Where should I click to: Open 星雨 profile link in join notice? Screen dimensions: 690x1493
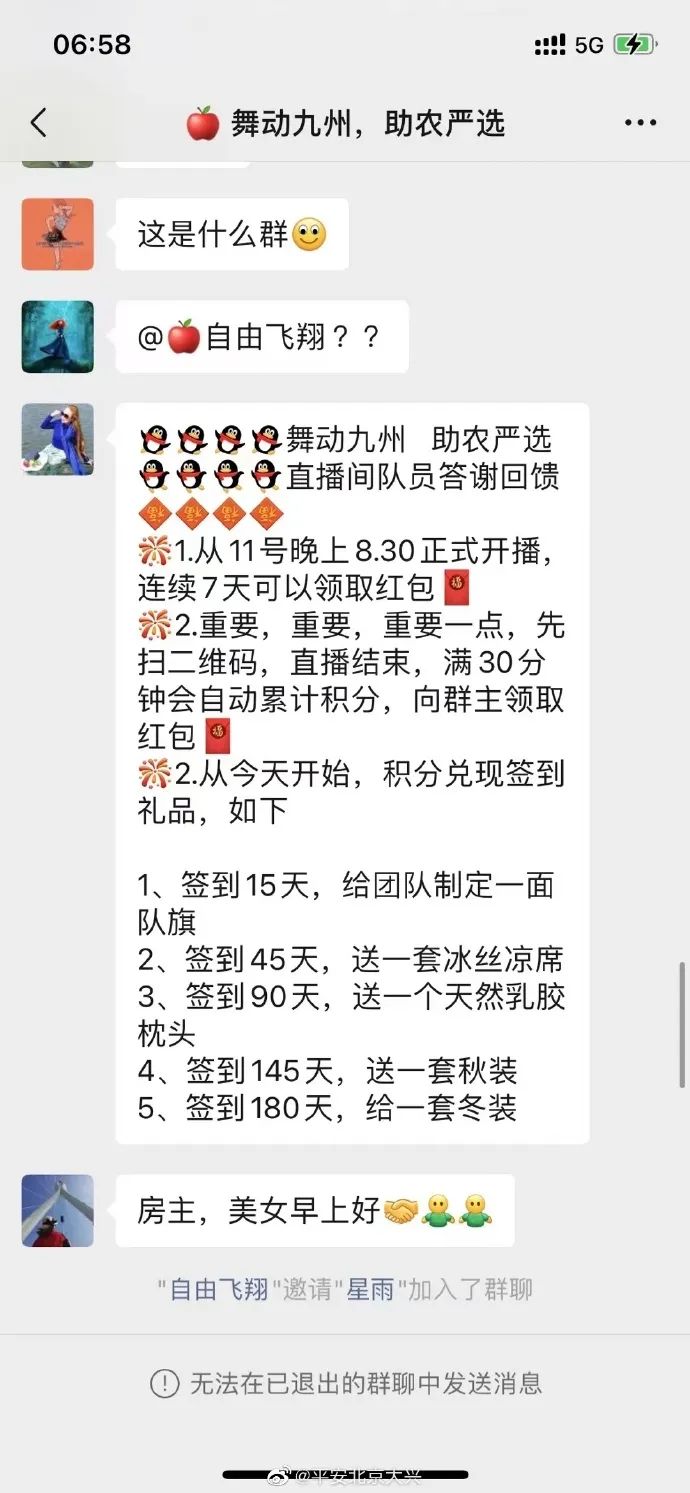pyautogui.click(x=370, y=1289)
